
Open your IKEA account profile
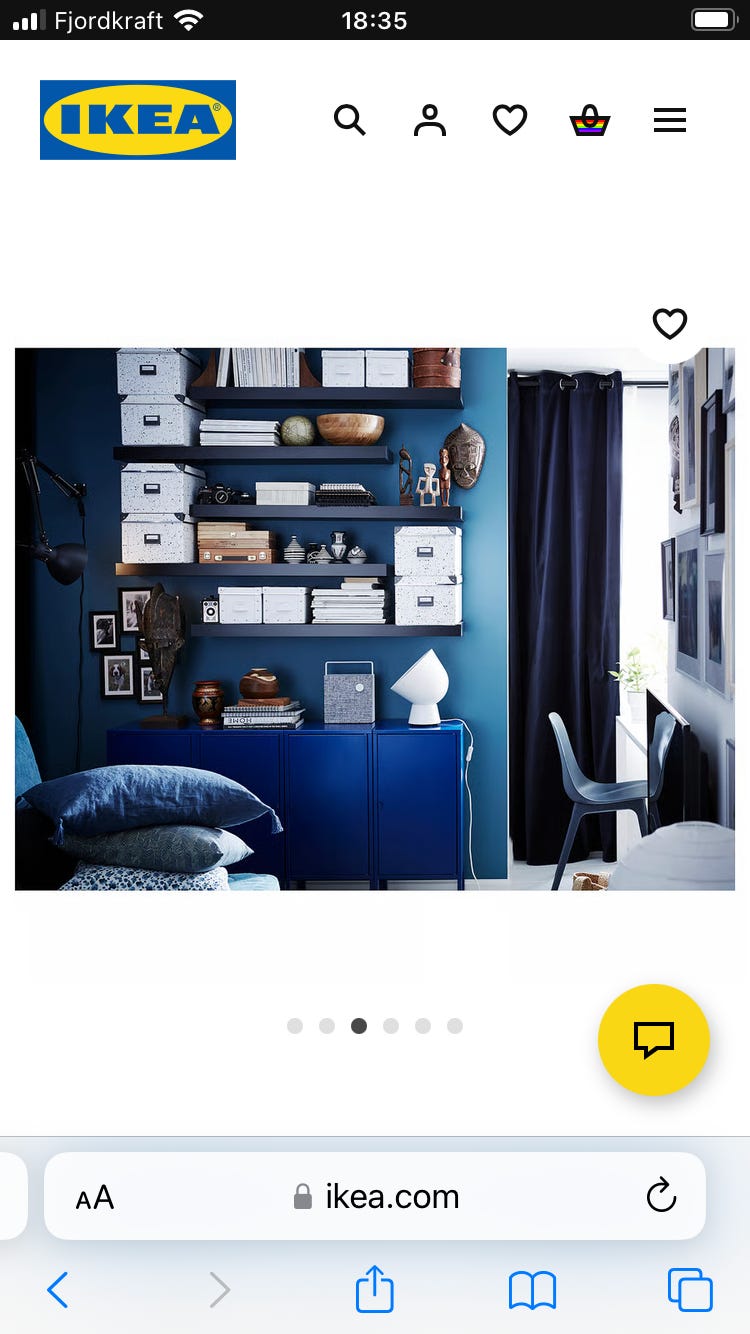coord(429,120)
